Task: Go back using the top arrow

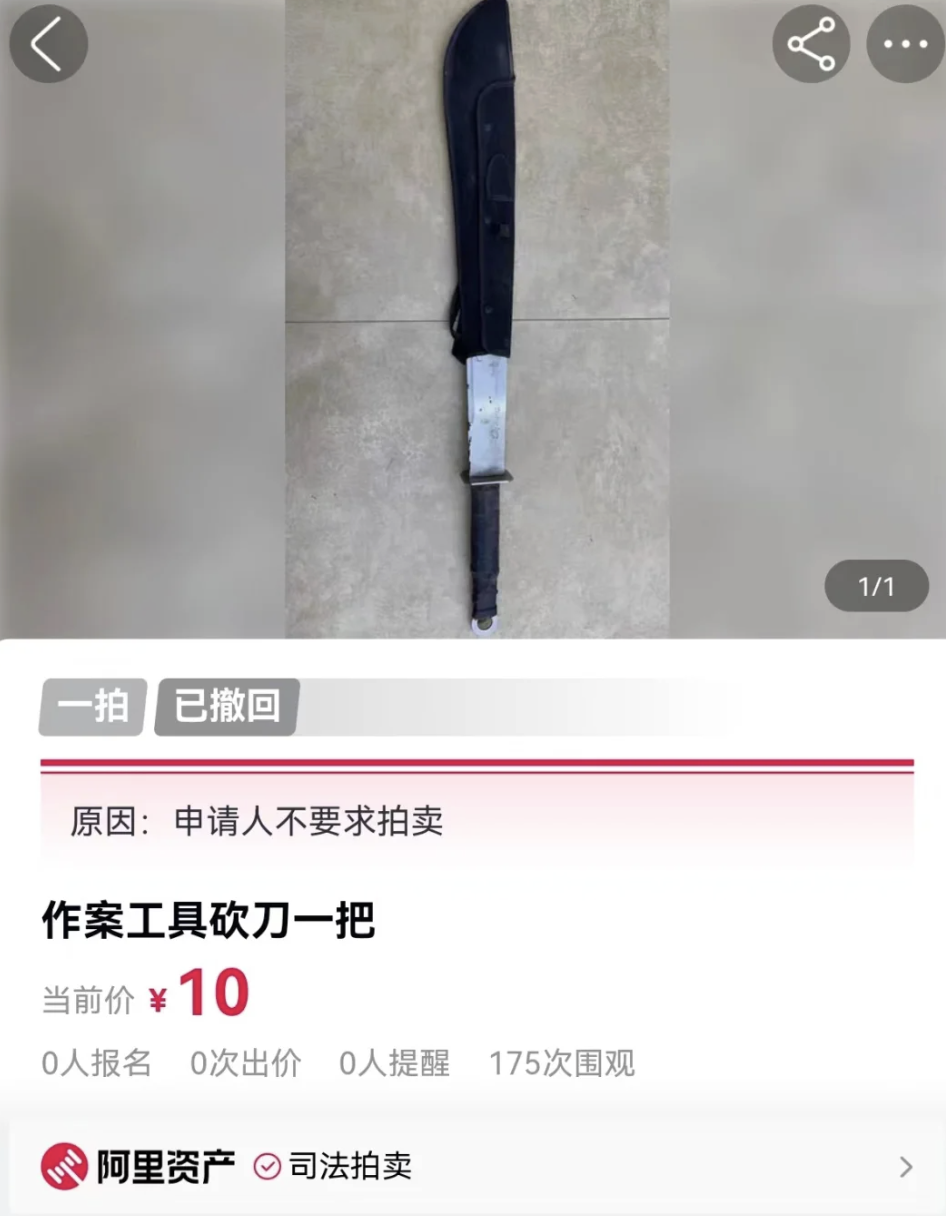Action: 48,44
